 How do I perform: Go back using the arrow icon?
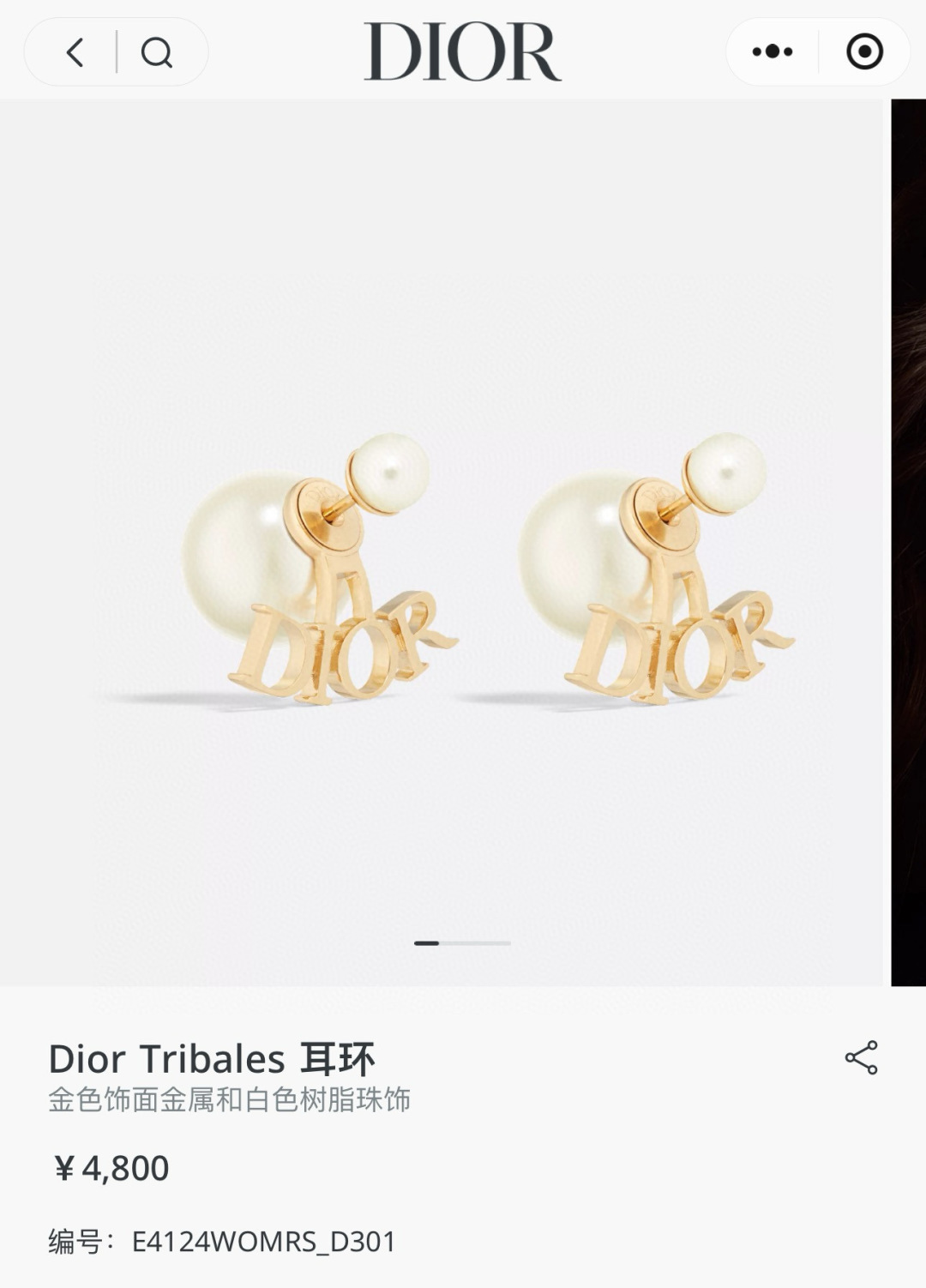coord(75,52)
